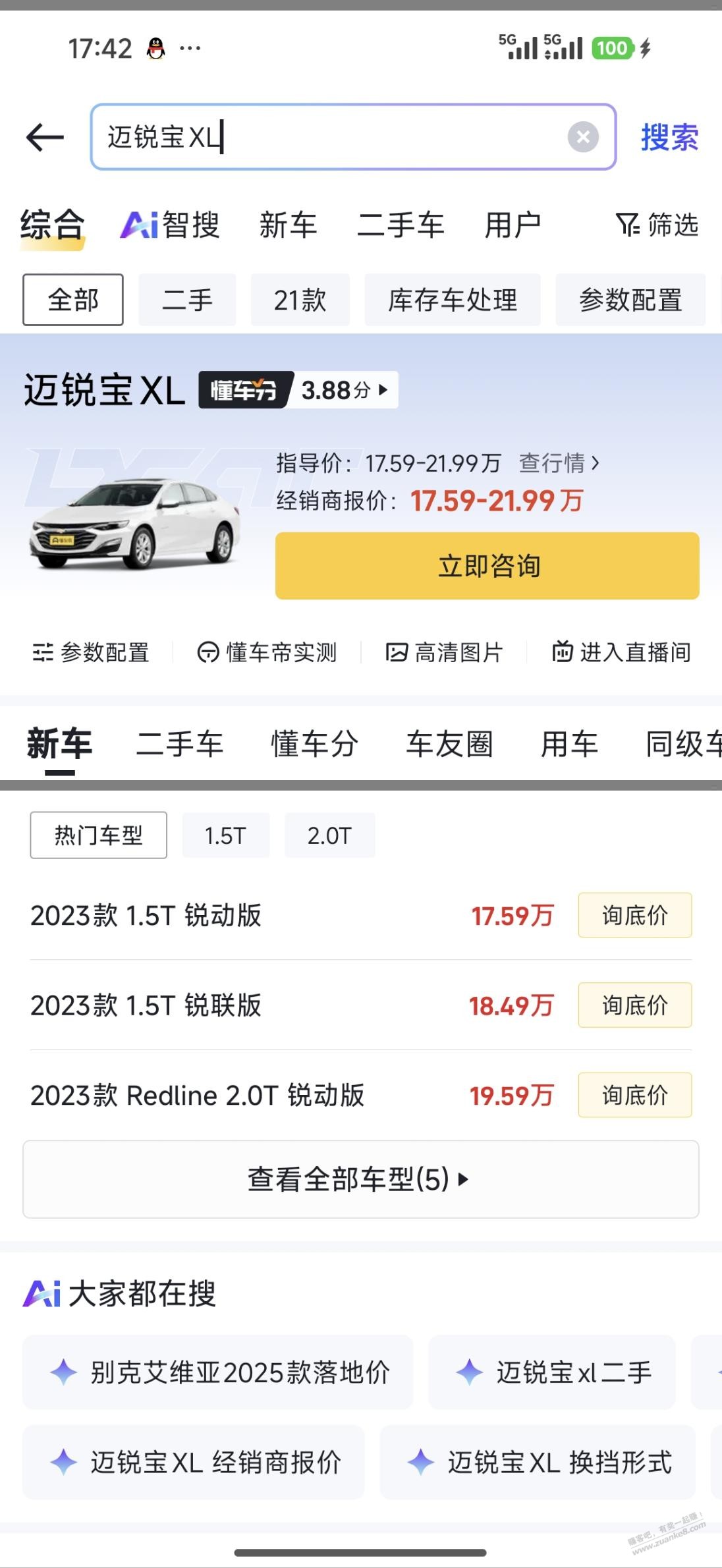Open the 筛选 filter
Image resolution: width=722 pixels, height=1568 pixels.
pos(657,225)
